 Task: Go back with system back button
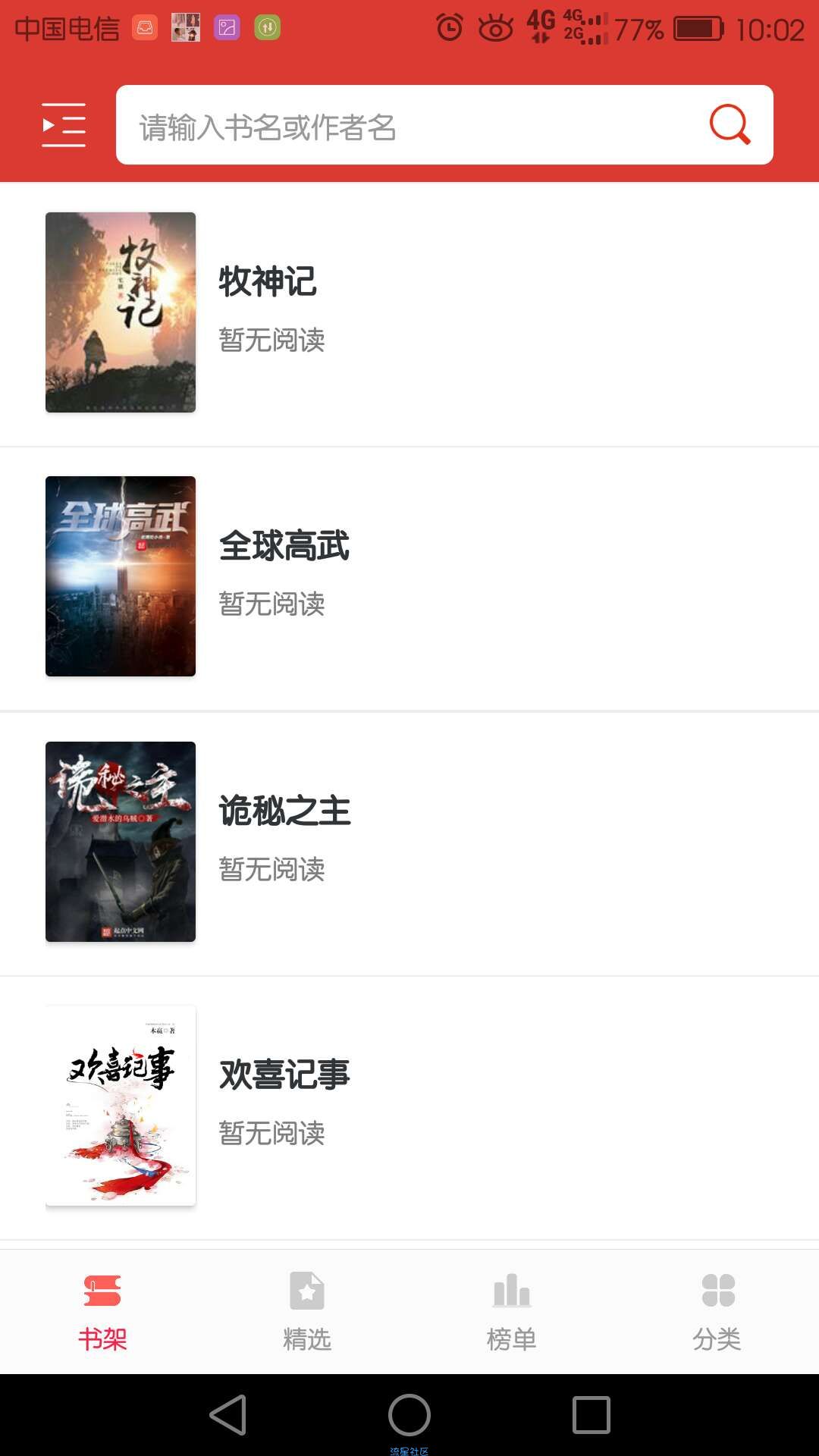[x=228, y=1415]
